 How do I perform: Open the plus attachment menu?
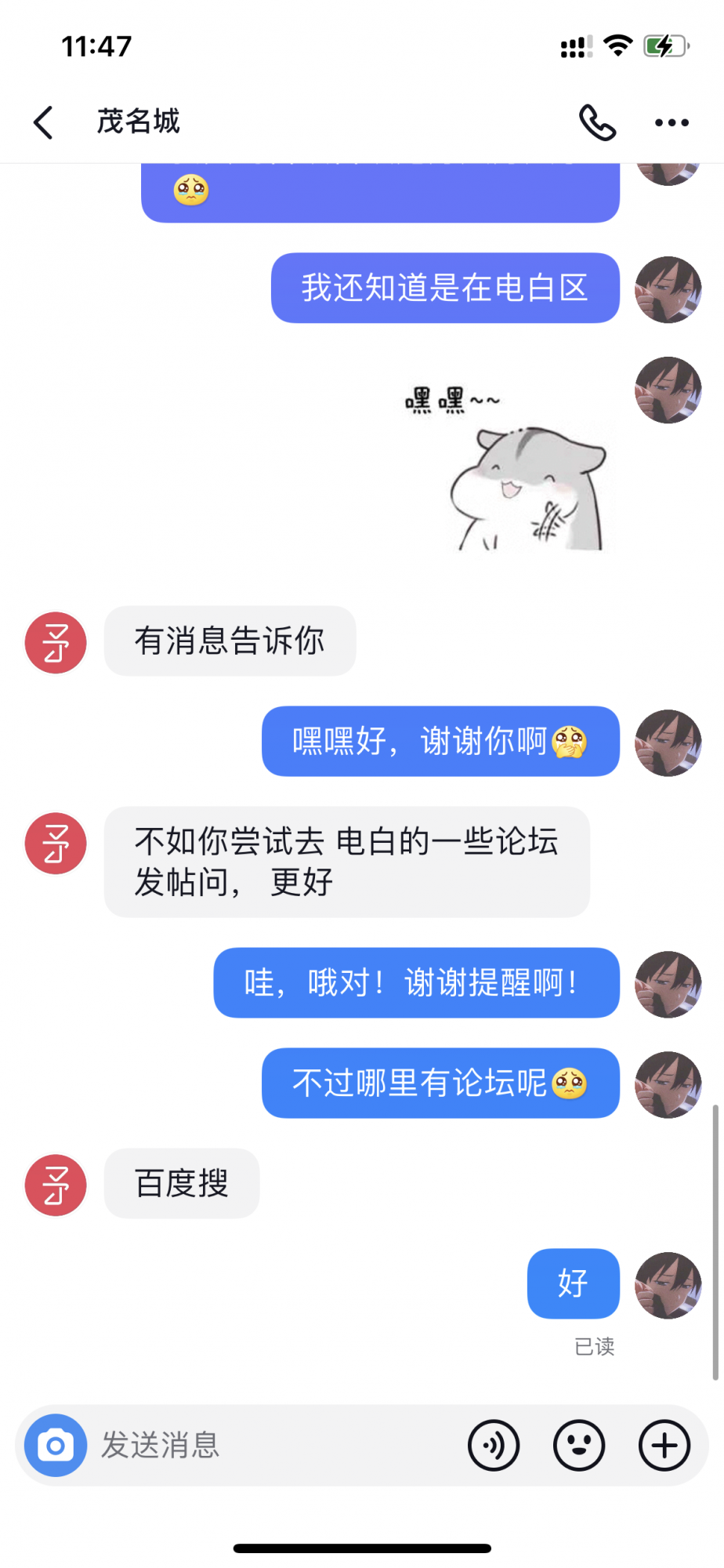tap(664, 1445)
